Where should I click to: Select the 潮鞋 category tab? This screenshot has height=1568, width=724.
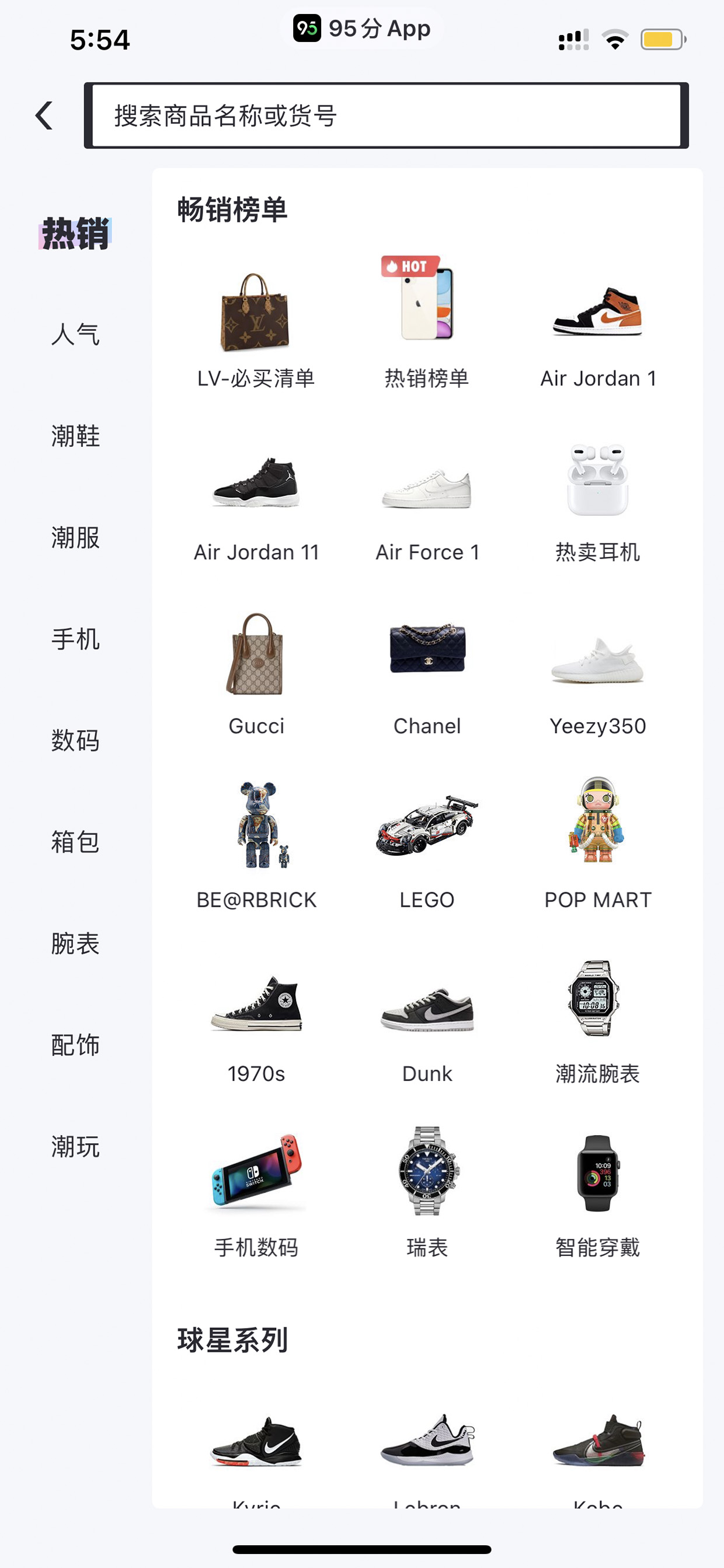(75, 436)
